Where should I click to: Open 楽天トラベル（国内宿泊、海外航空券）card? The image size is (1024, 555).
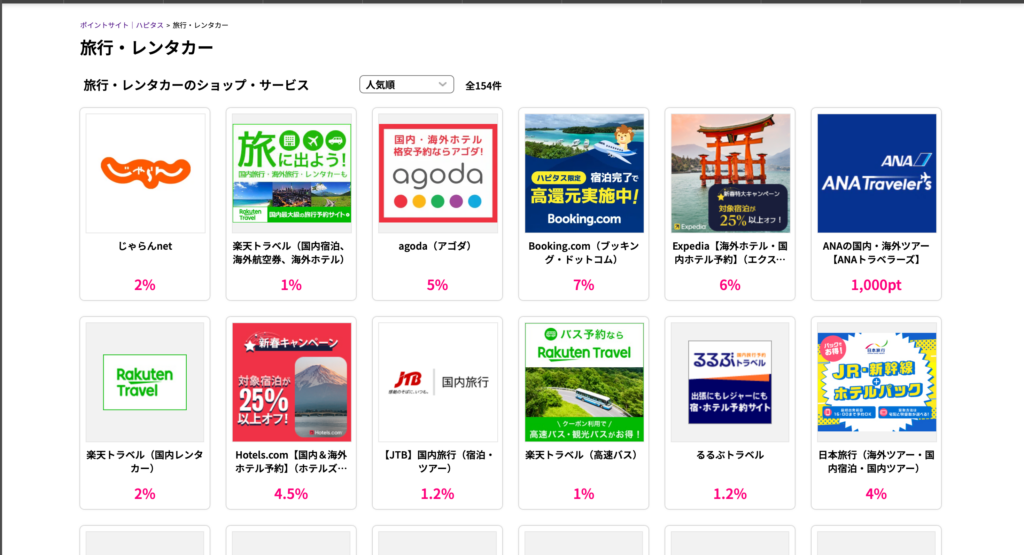point(291,203)
